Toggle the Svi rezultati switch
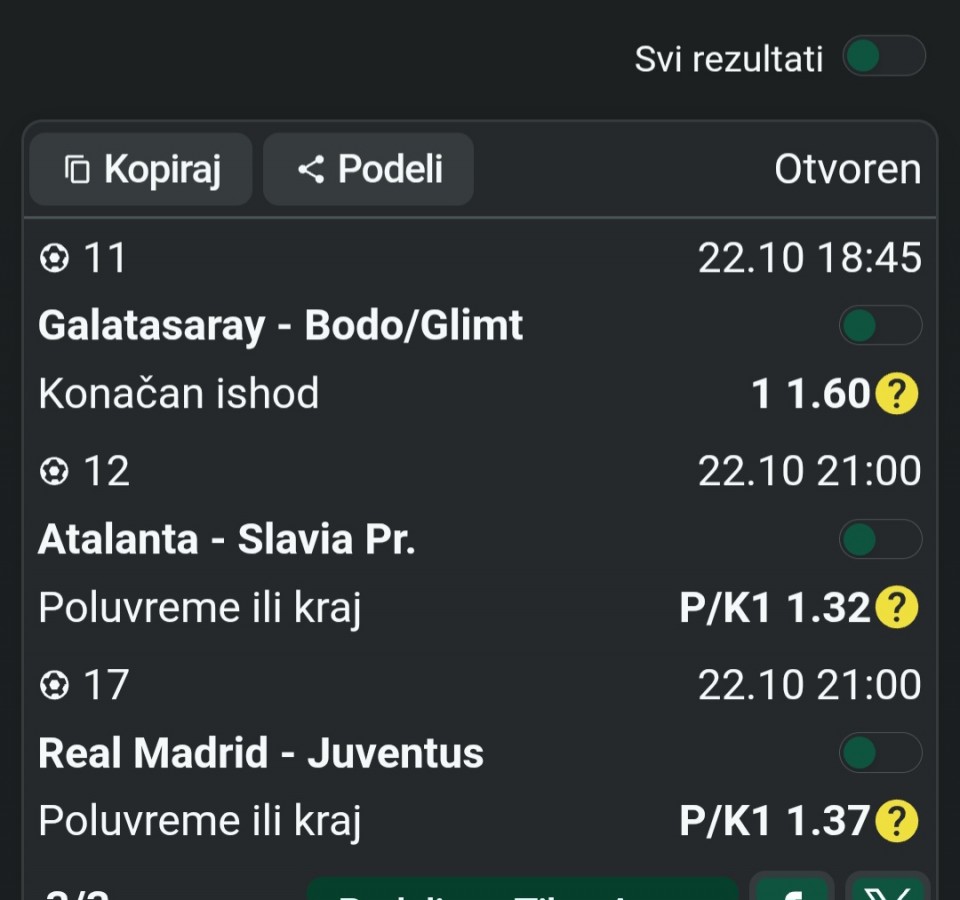This screenshot has width=960, height=900. point(883,57)
